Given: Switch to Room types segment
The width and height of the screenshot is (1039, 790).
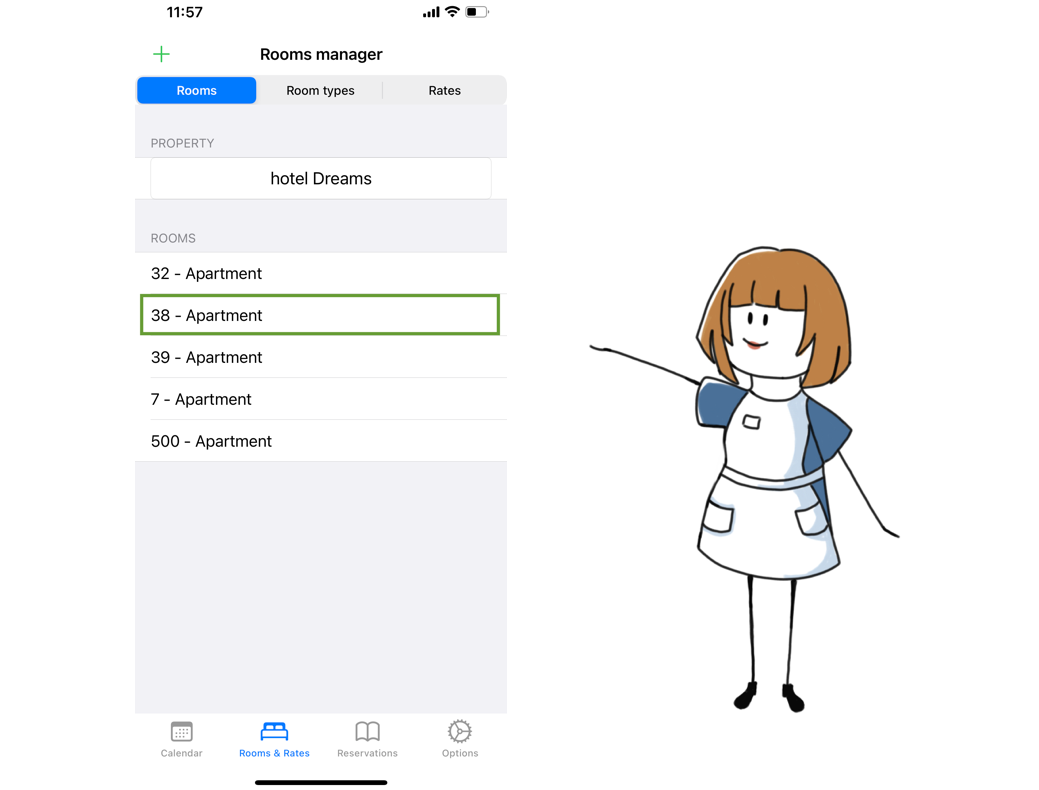Looking at the screenshot, I should click(320, 90).
